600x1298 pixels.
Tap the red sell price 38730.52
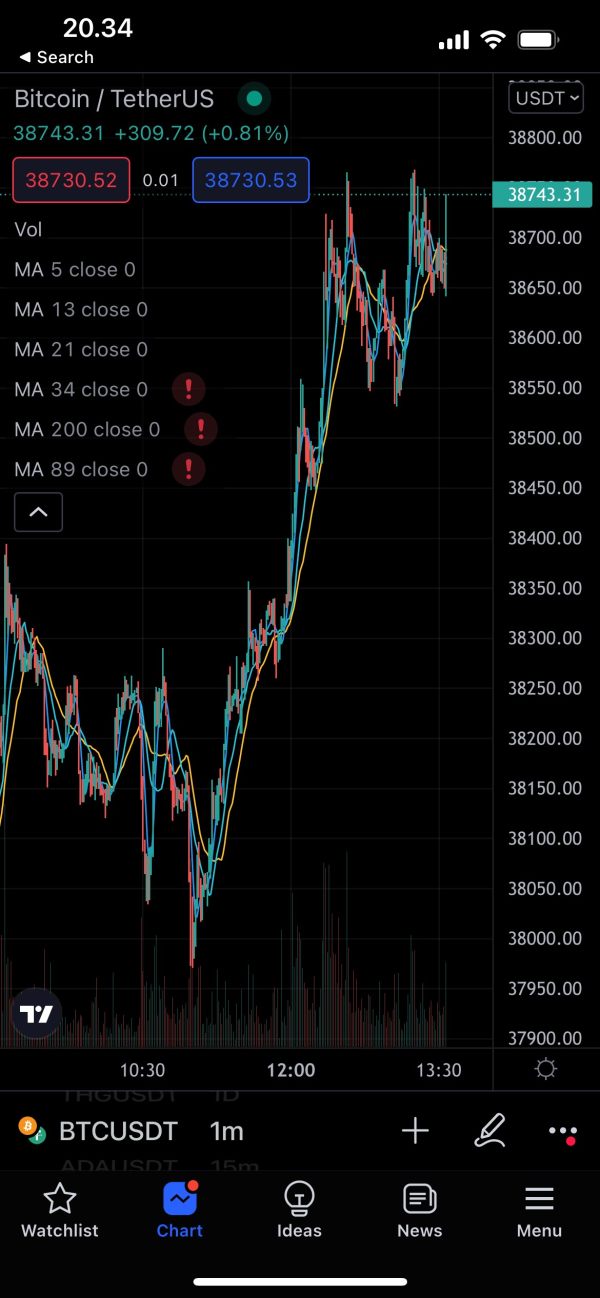coord(71,180)
